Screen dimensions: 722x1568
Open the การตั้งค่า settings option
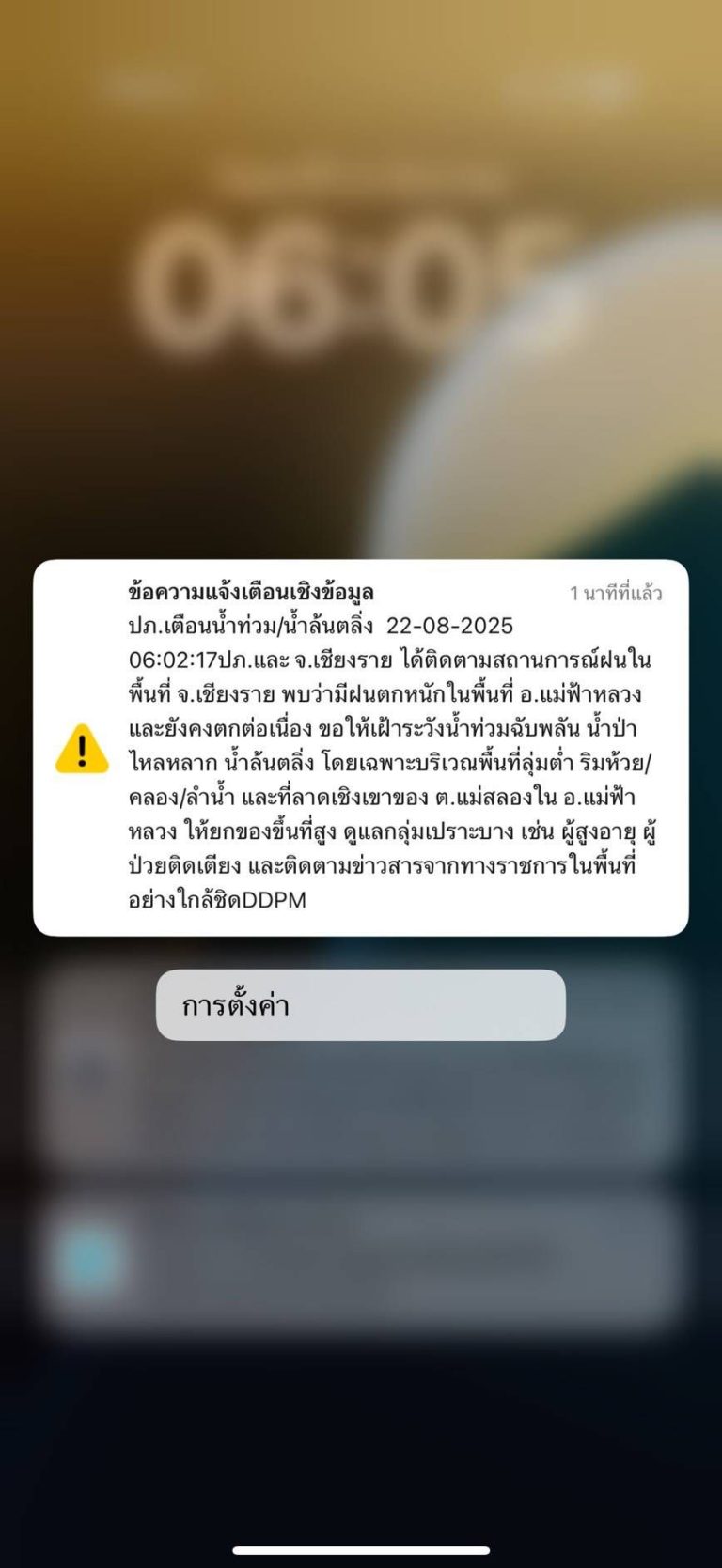tap(360, 1005)
